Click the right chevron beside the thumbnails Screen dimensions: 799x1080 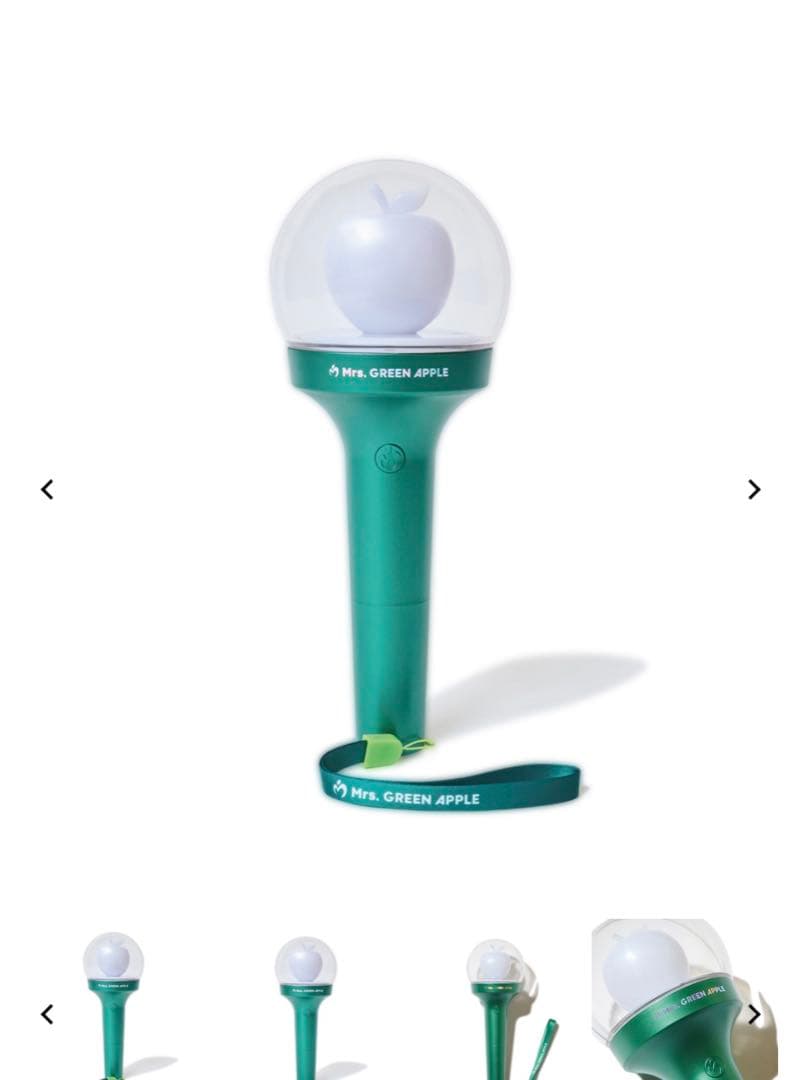pos(753,1014)
